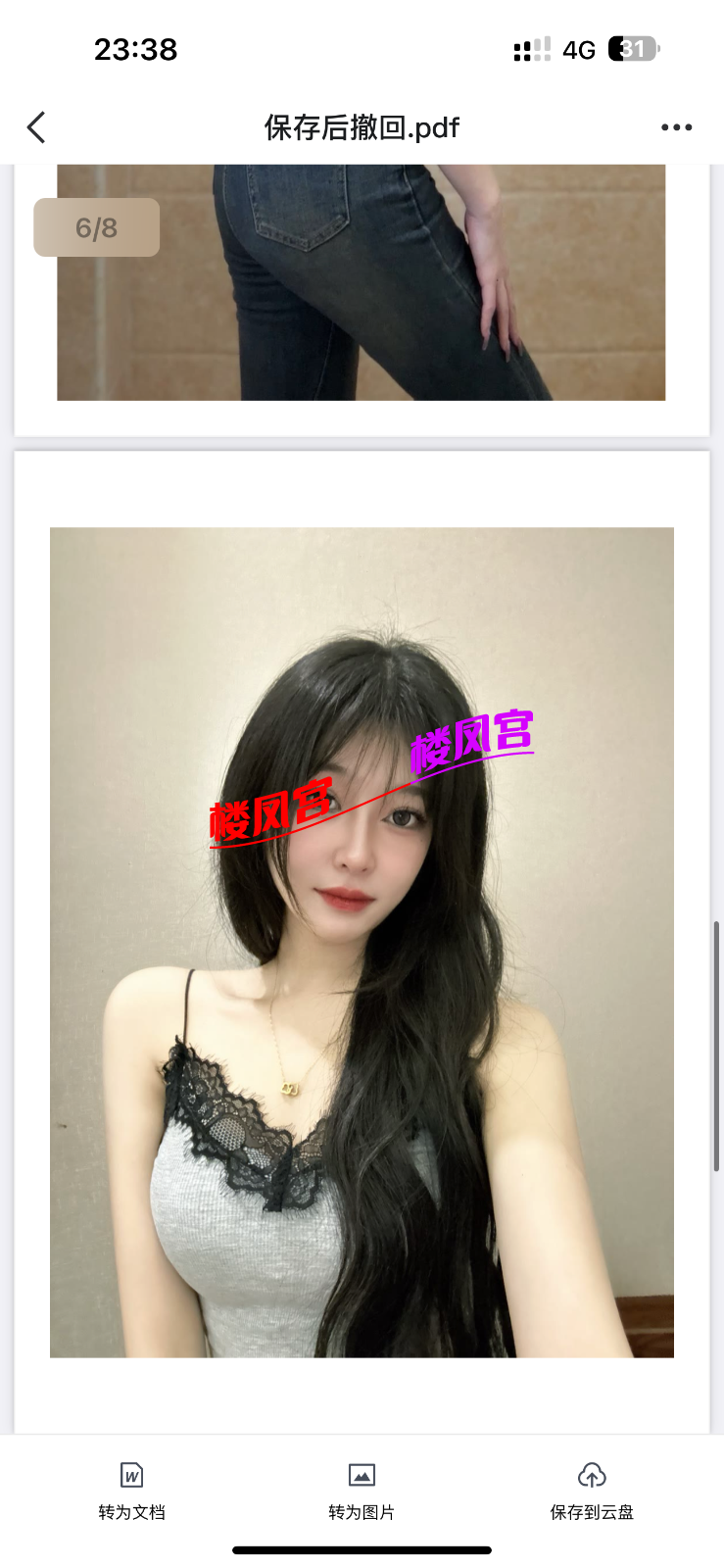This screenshot has height=1568, width=724.
Task: Open the three-dot overflow menu
Action: 676,127
